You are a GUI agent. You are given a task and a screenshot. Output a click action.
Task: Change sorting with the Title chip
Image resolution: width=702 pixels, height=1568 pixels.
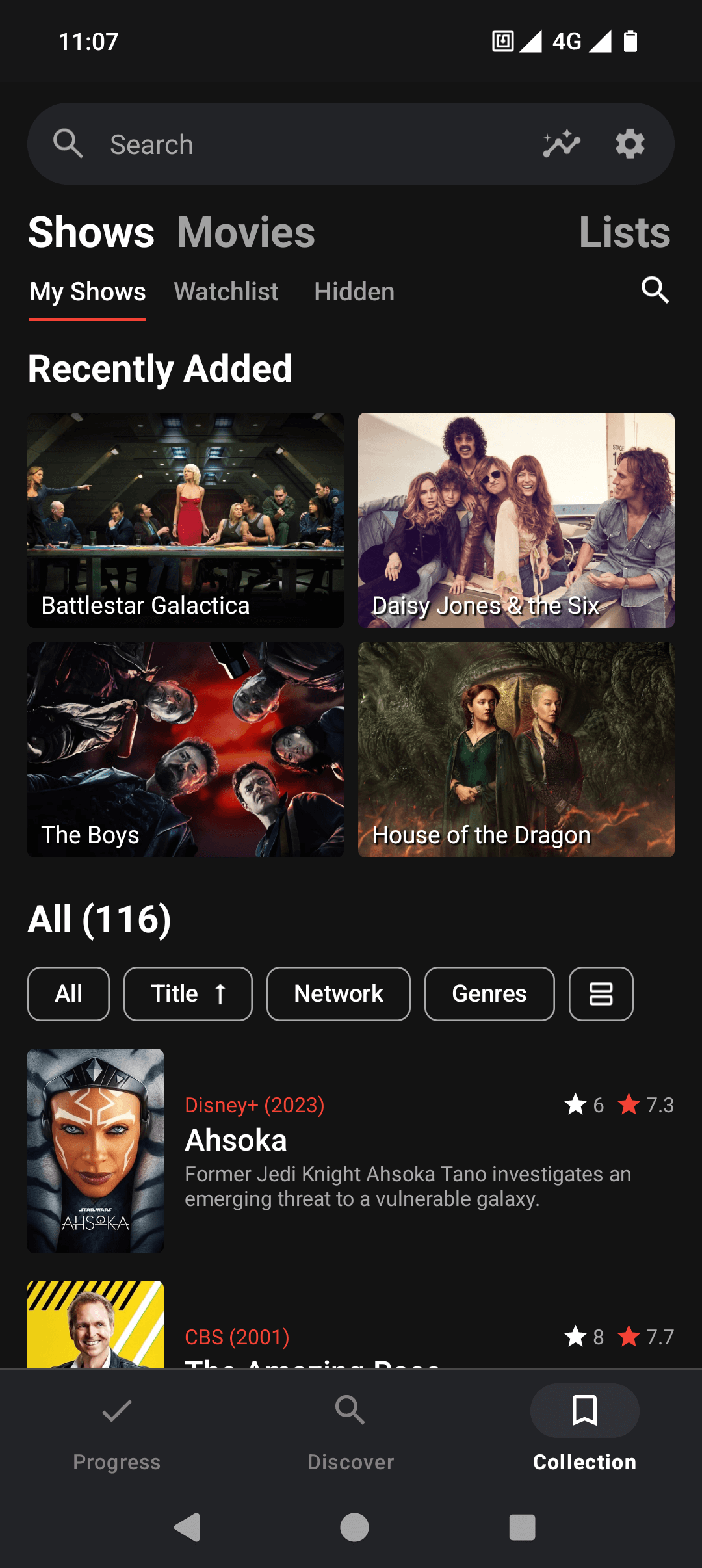pos(188,994)
